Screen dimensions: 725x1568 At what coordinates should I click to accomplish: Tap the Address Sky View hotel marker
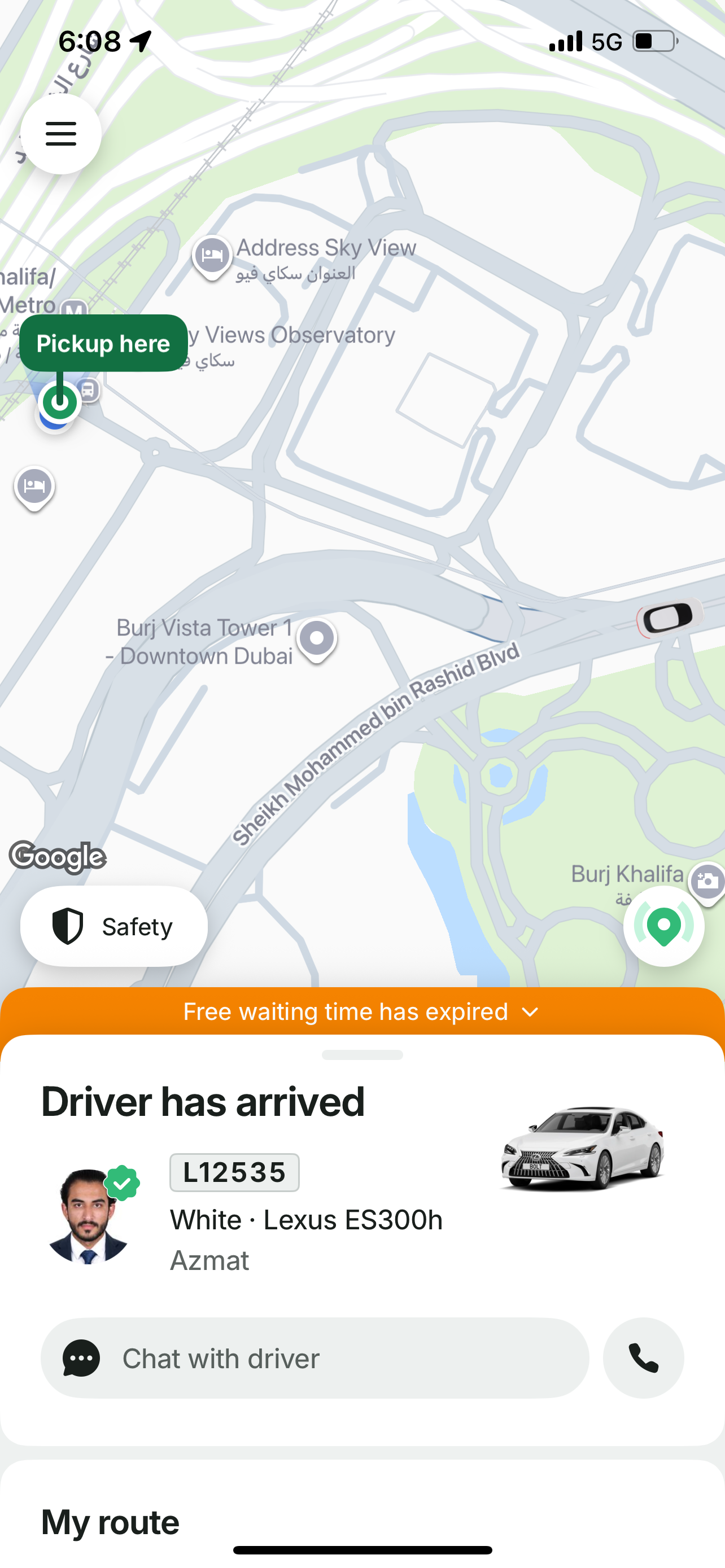click(x=212, y=255)
